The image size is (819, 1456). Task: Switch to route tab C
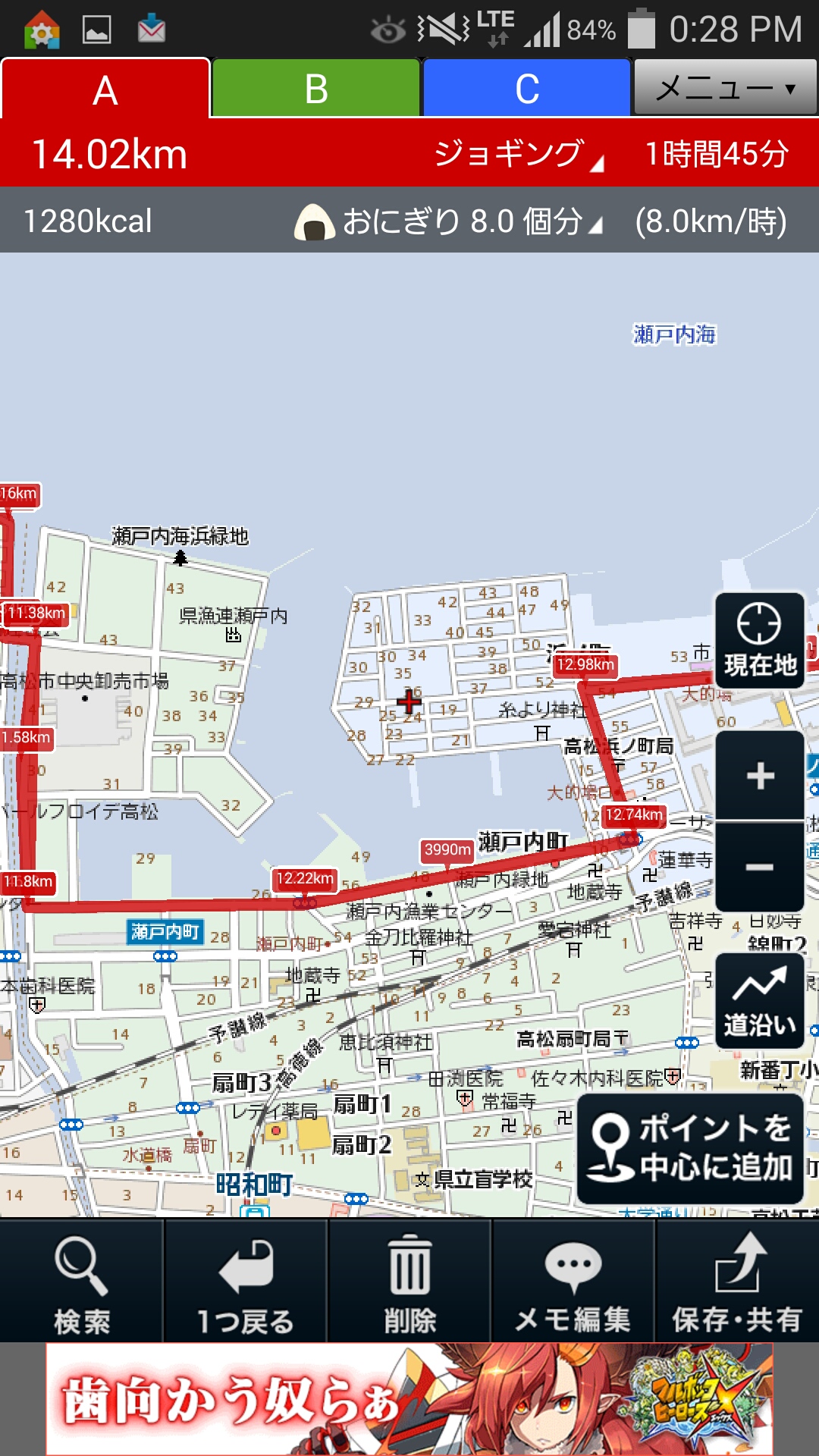526,89
